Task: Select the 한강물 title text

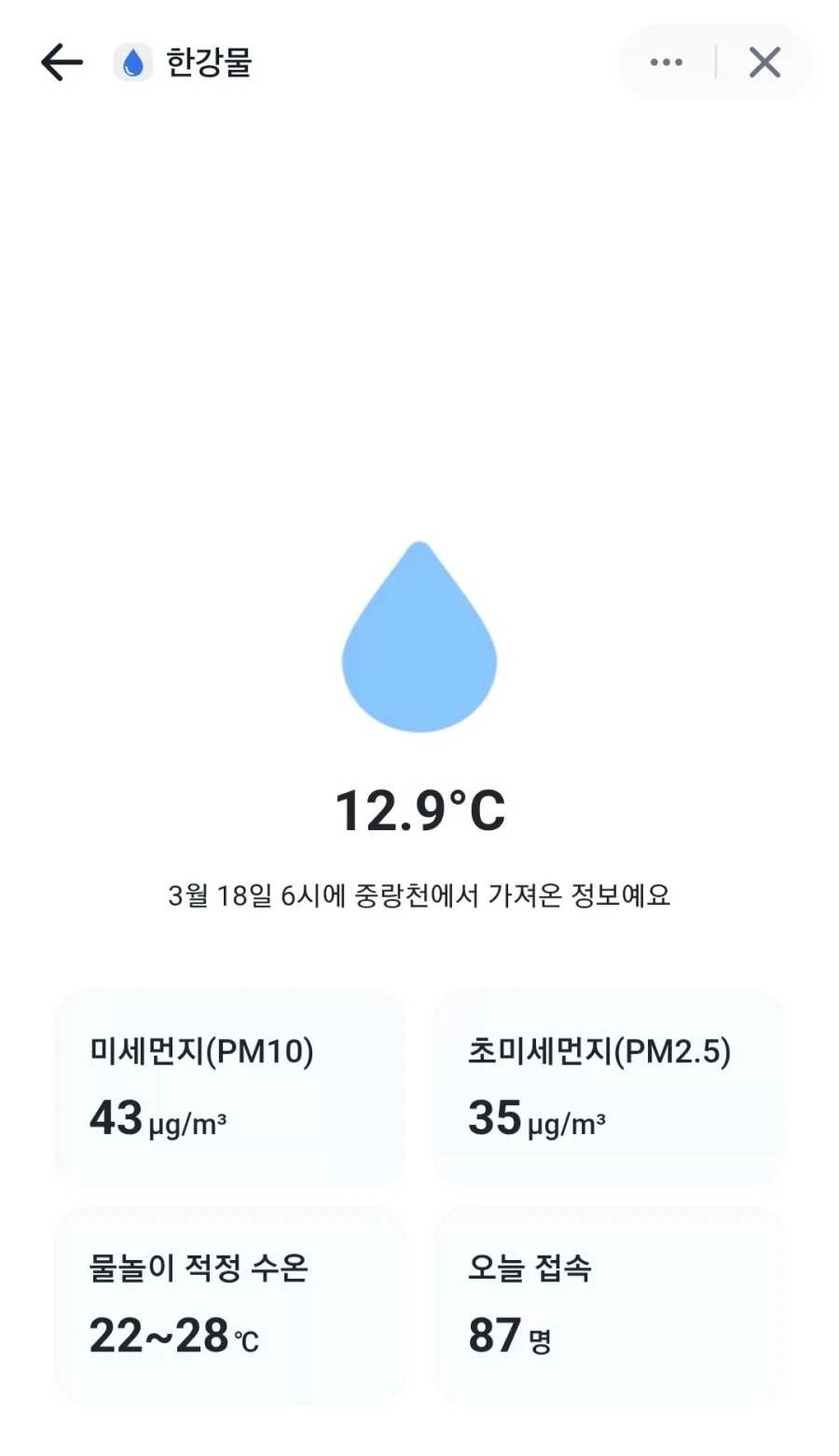Action: click(x=207, y=62)
